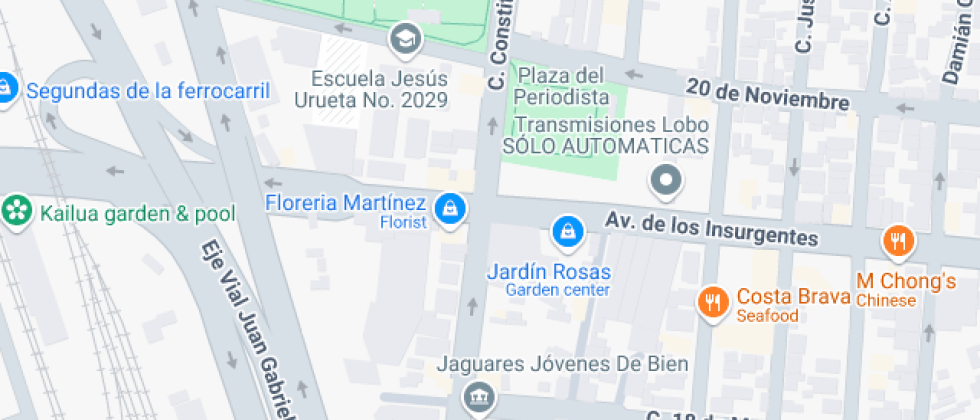Open the Transmisiones Lobo location marker
Screen dimensions: 980x420
666,181
